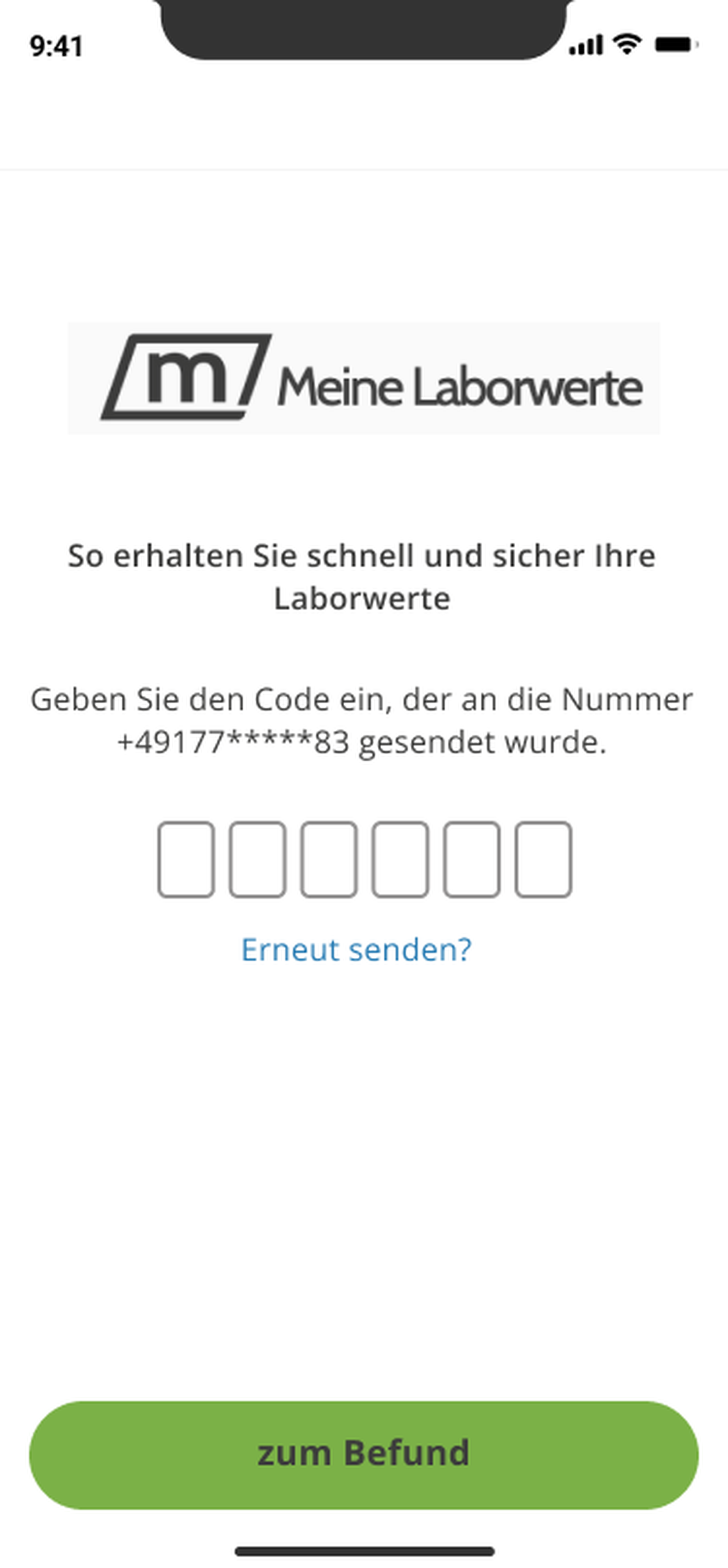Tap the fourth code digit box

click(x=400, y=859)
